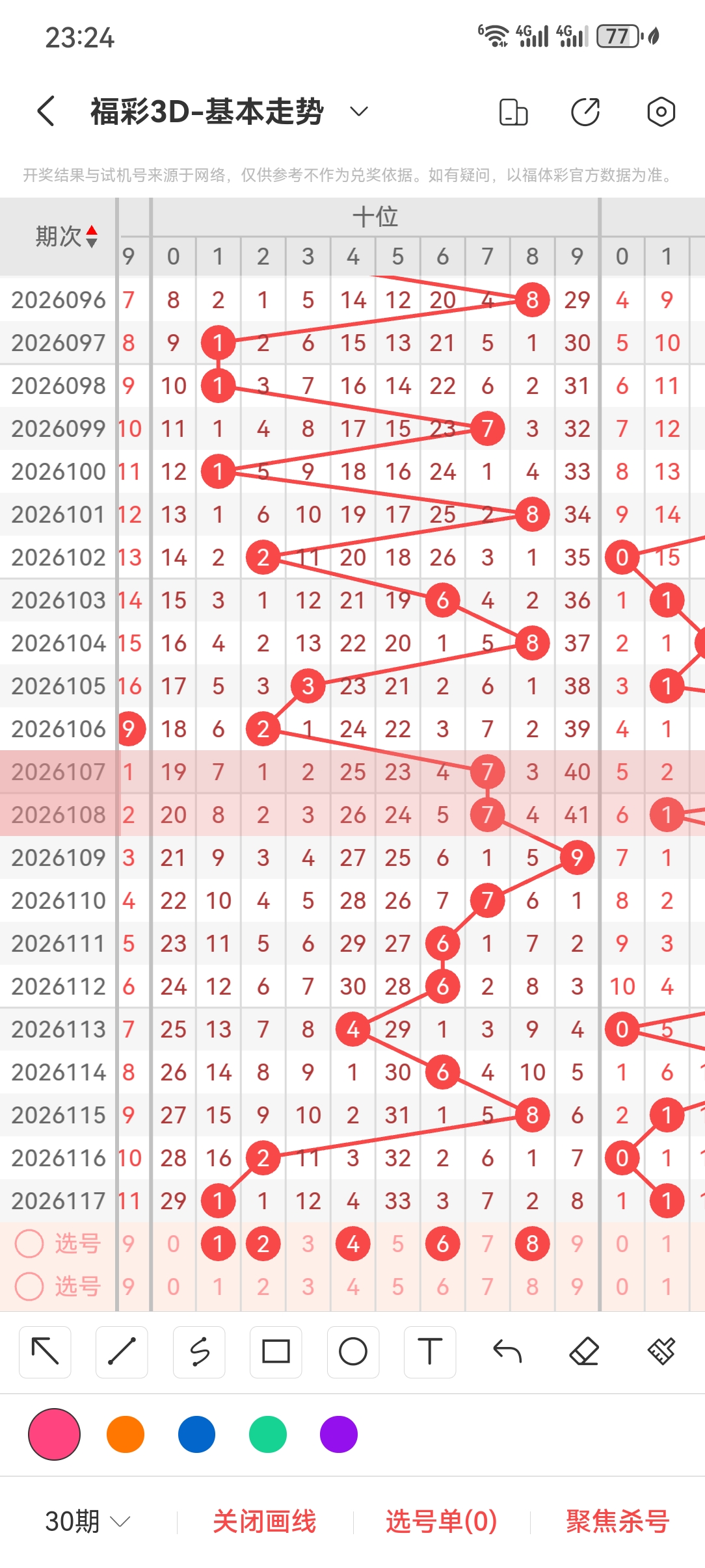705x1568 pixels.
Task: Select the text tool
Action: click(430, 1352)
